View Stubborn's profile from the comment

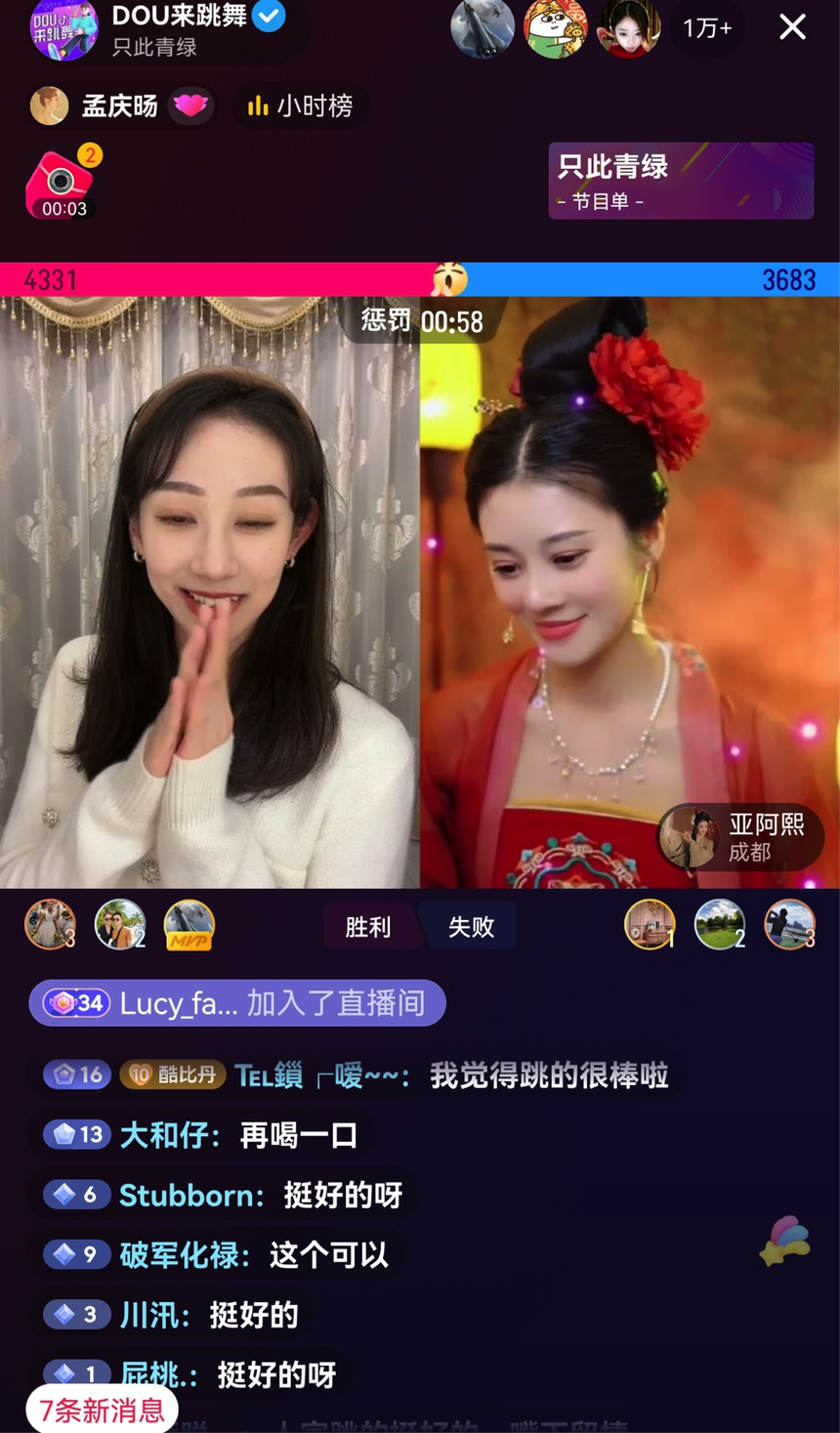tap(190, 1195)
